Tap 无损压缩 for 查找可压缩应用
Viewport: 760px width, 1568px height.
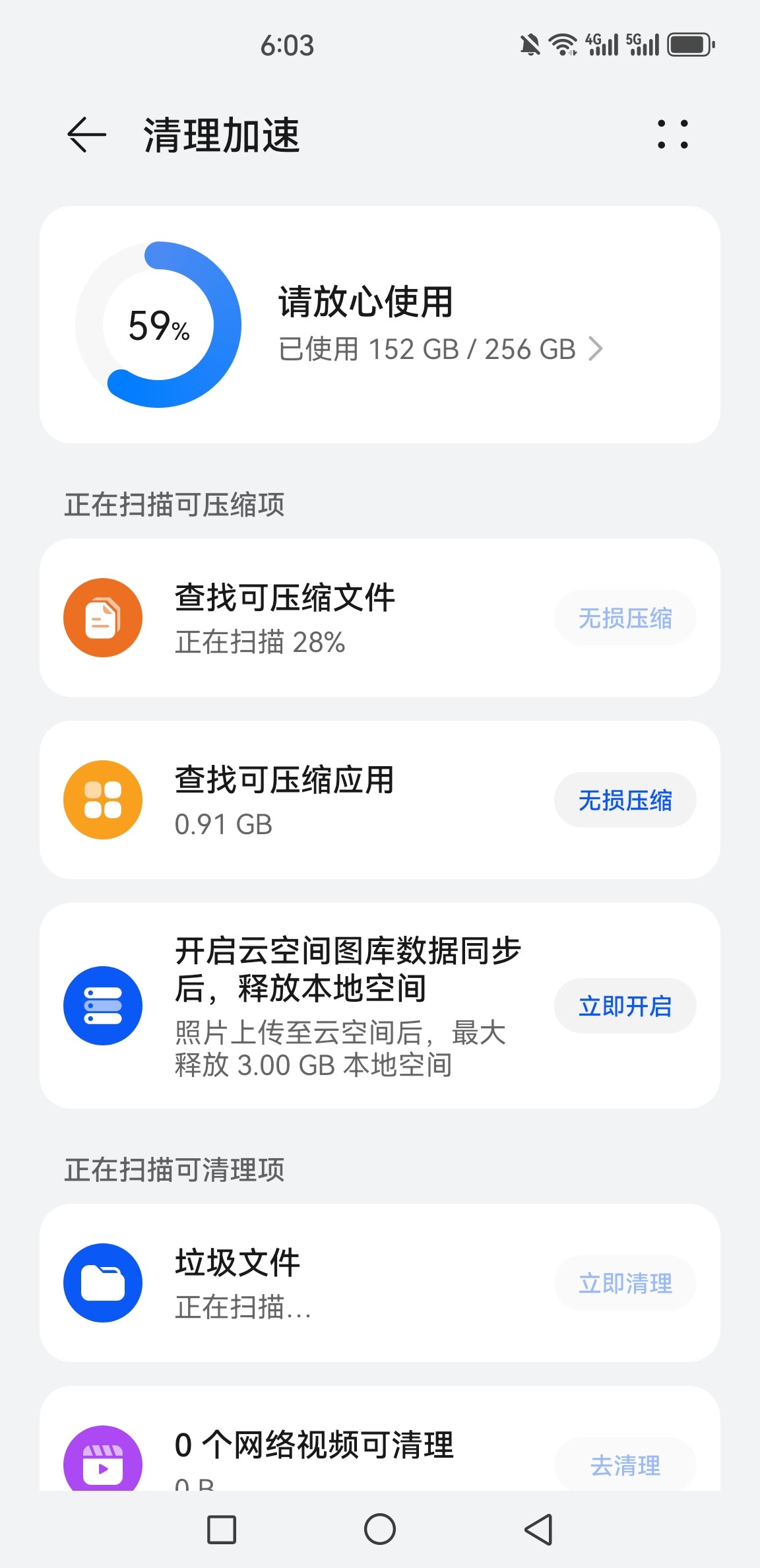[x=625, y=800]
